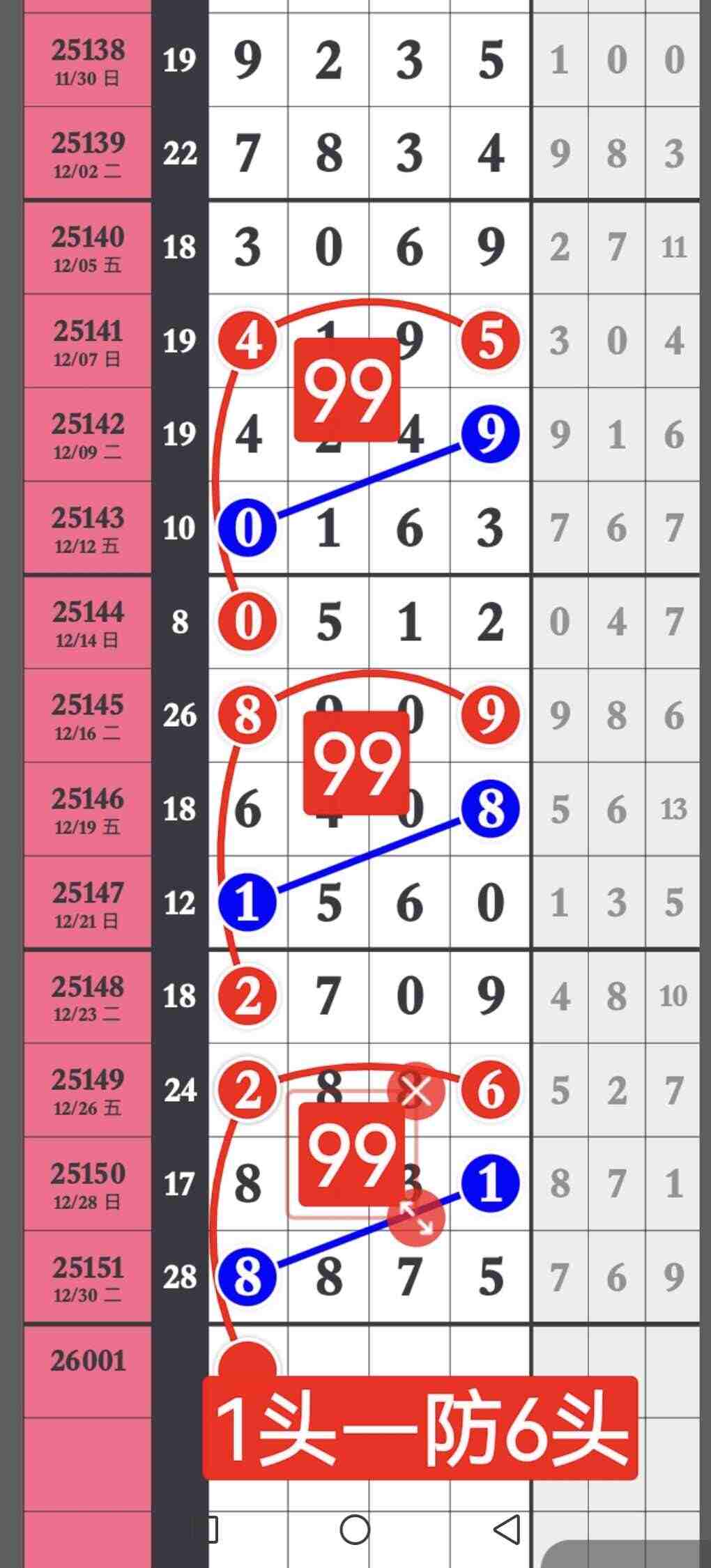
Task: Go back with the system back button
Action: point(507,1530)
